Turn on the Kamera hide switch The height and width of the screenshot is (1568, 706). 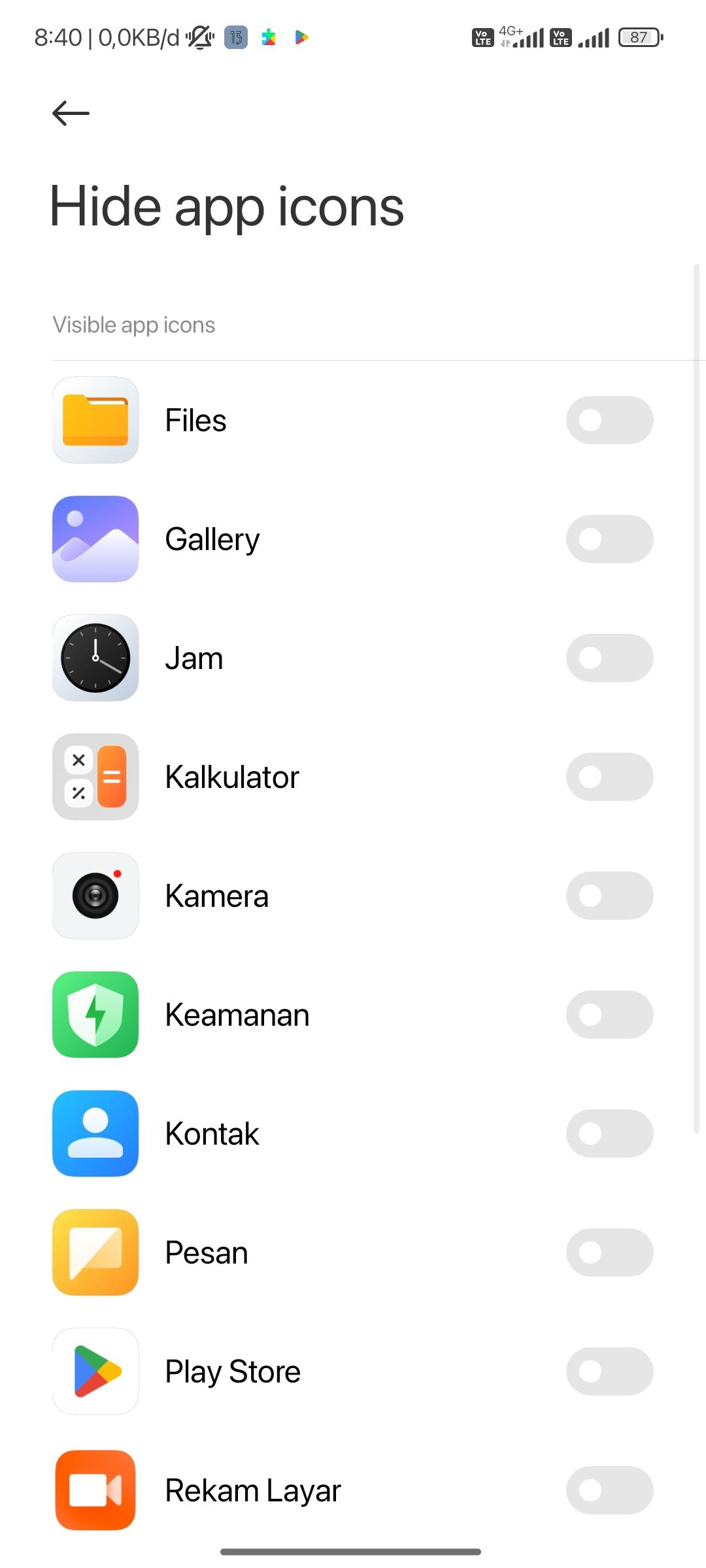[609, 896]
